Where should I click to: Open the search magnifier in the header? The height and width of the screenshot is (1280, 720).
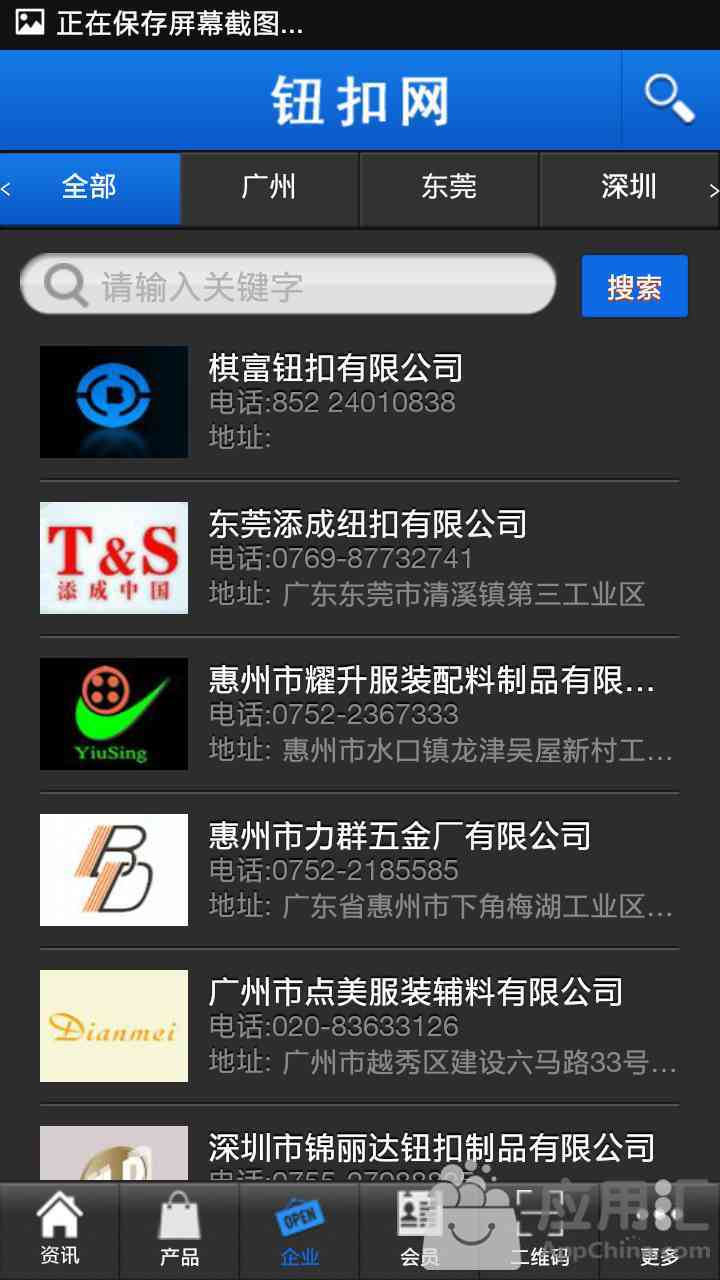coord(670,99)
